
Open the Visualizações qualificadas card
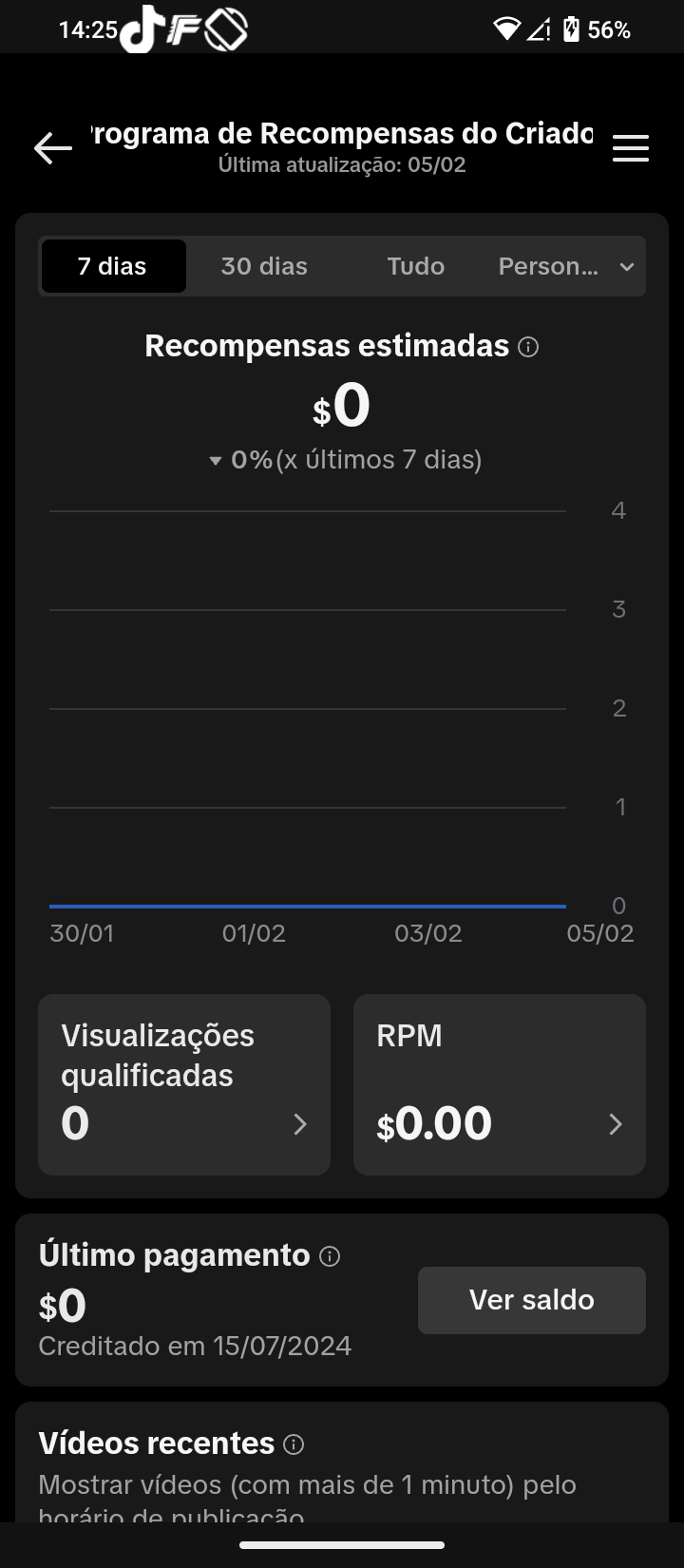[x=184, y=1084]
